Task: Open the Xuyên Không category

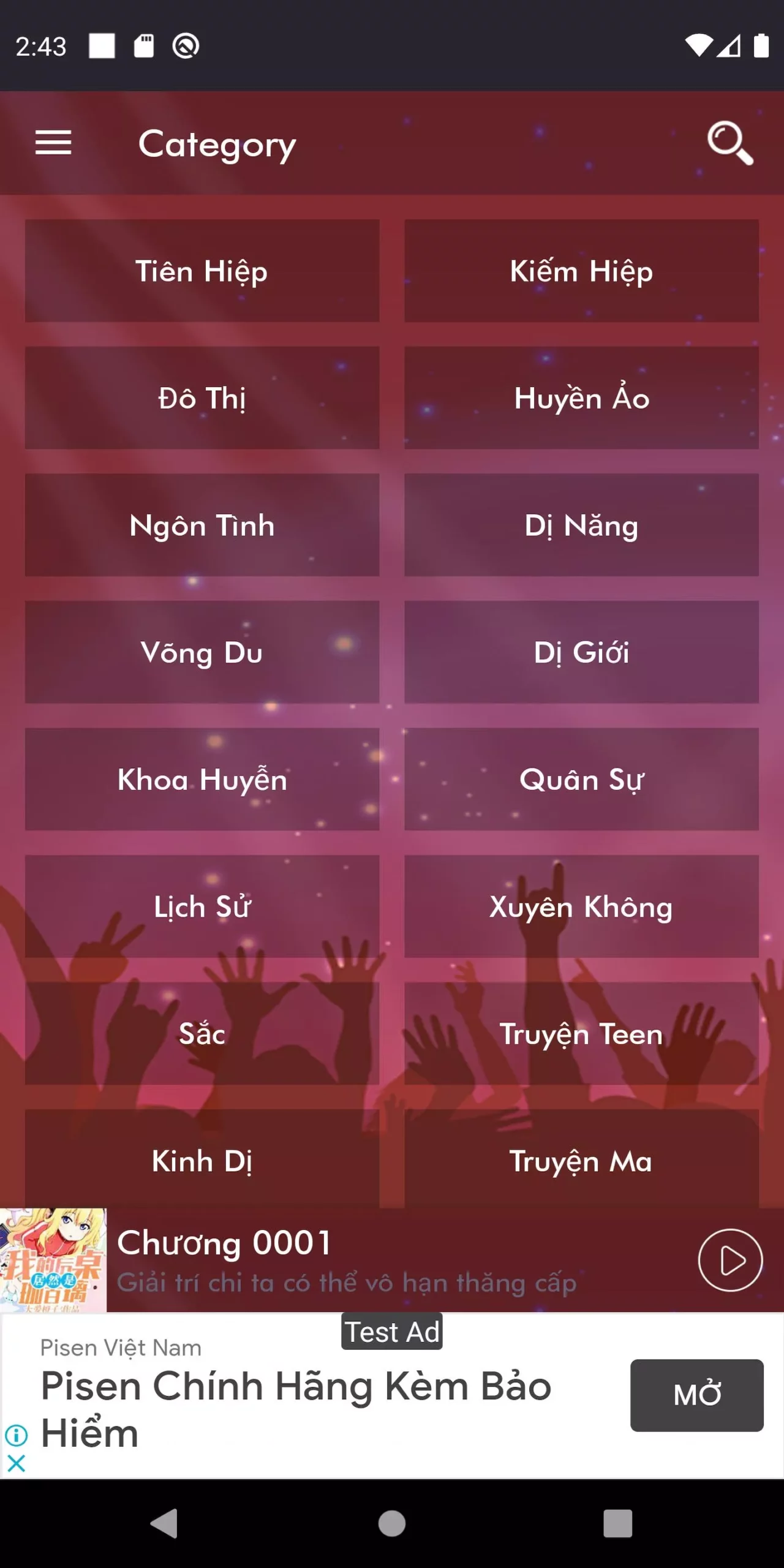Action: [581, 907]
